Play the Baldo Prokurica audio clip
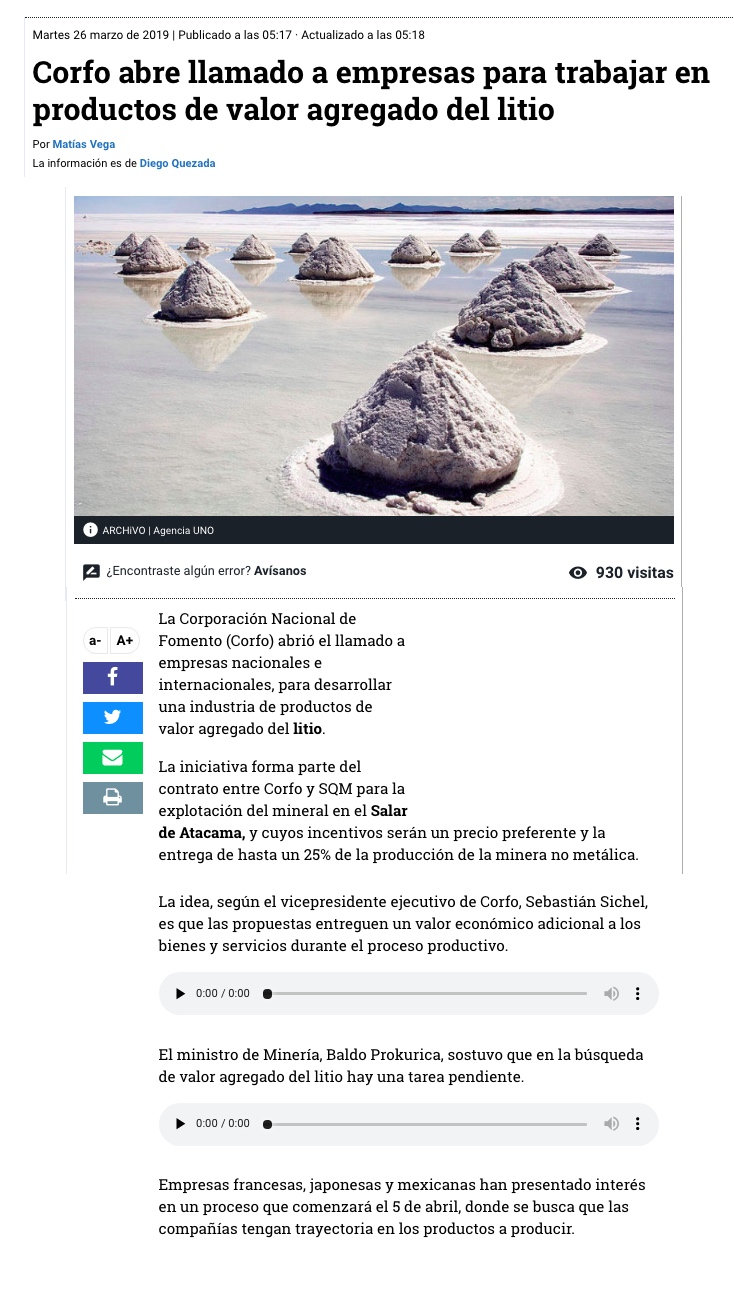The width and height of the screenshot is (734, 1304). 180,1124
